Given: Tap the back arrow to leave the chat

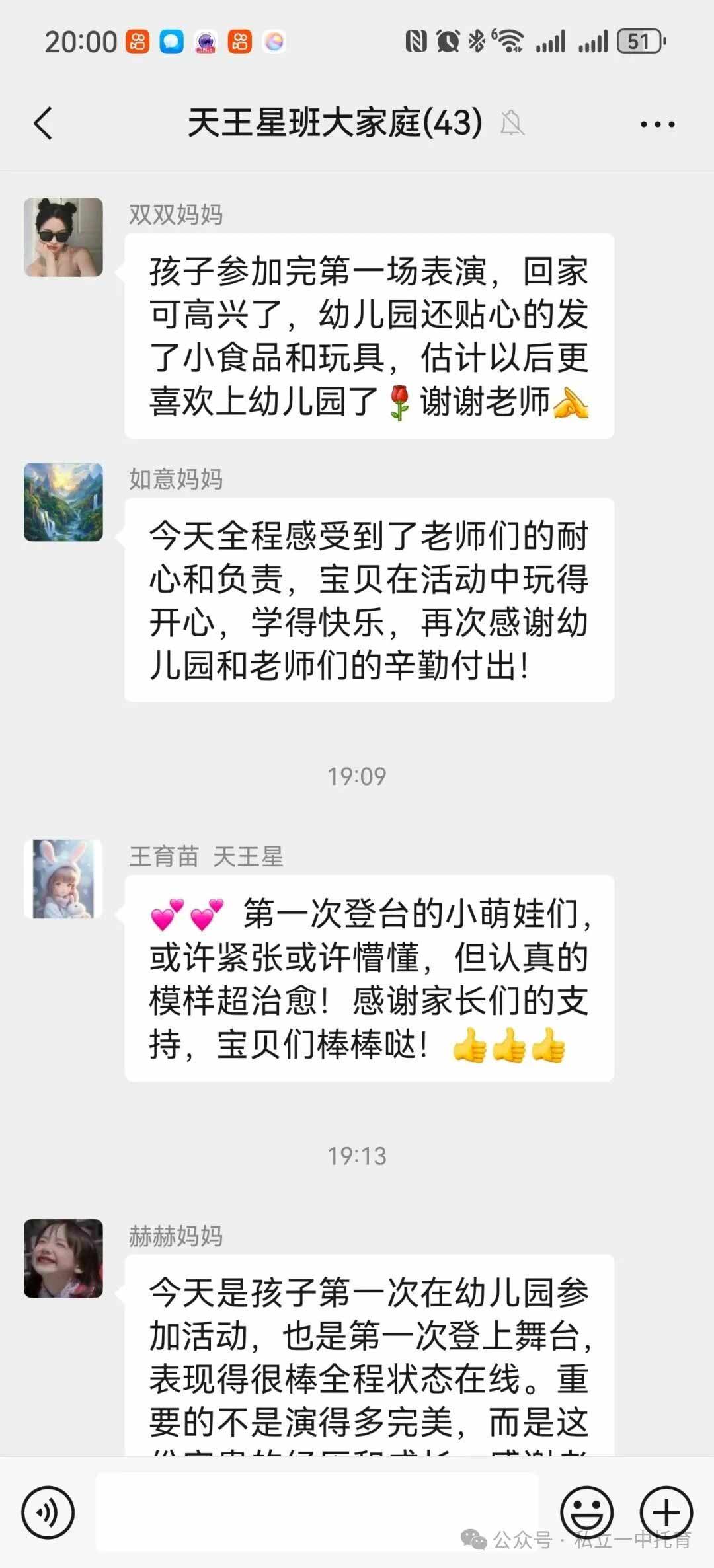Looking at the screenshot, I should (43, 122).
